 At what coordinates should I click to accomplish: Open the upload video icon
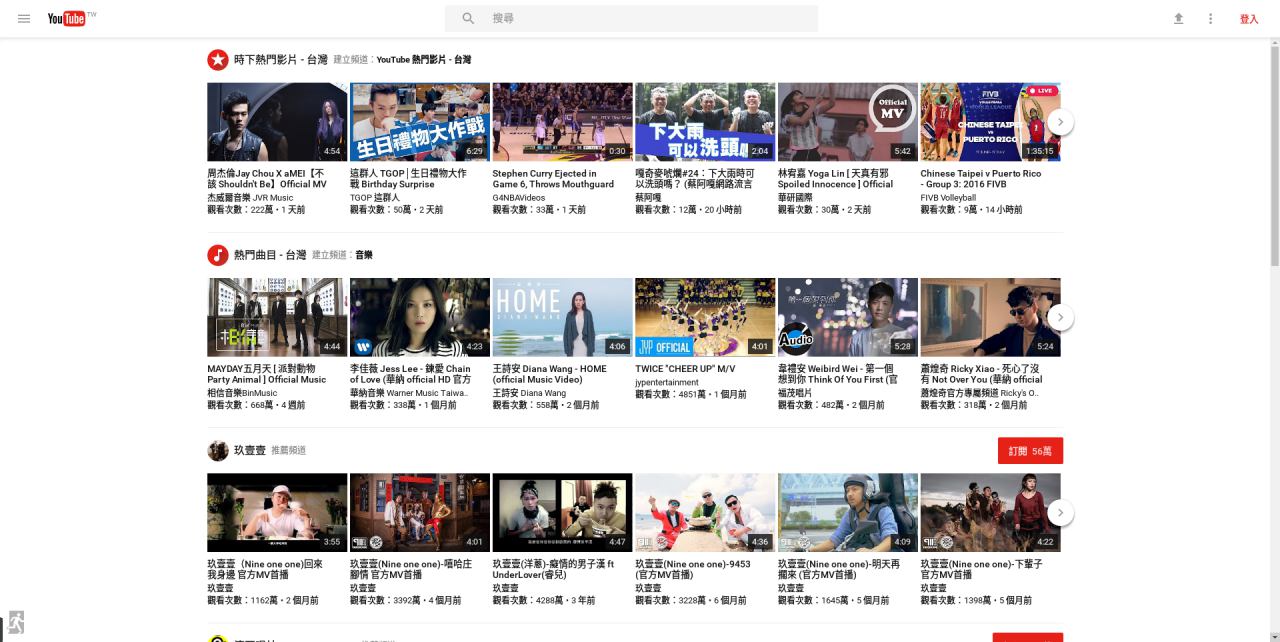coord(1178,19)
